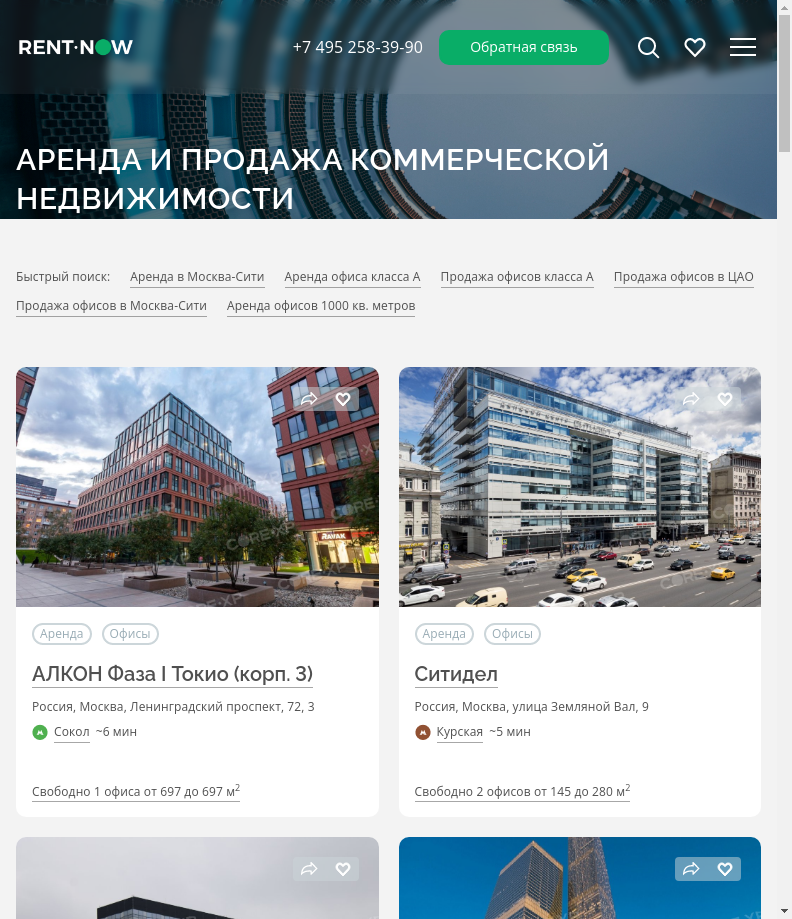Add АЛКОН Фаза I Токио to favorites
792x919 pixels.
point(343,399)
